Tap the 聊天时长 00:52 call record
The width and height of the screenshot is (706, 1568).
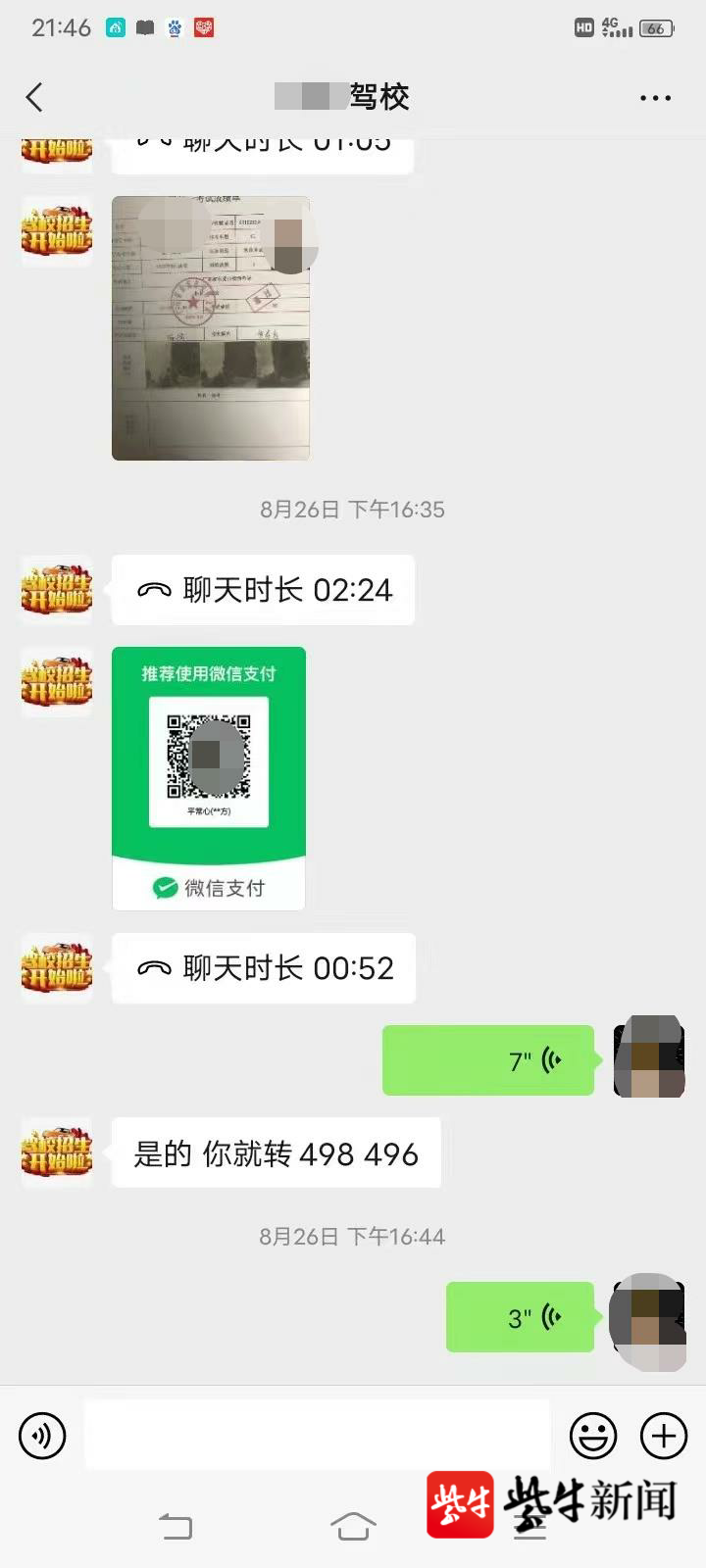(263, 968)
